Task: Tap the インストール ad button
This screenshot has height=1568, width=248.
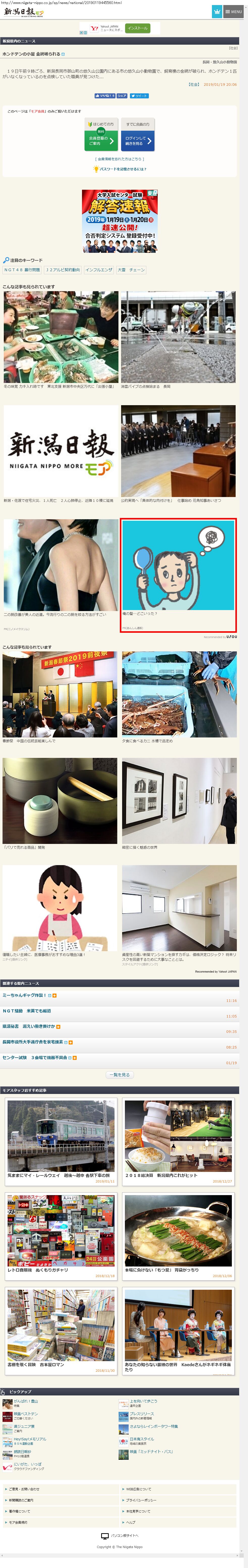Action: pyautogui.click(x=138, y=28)
